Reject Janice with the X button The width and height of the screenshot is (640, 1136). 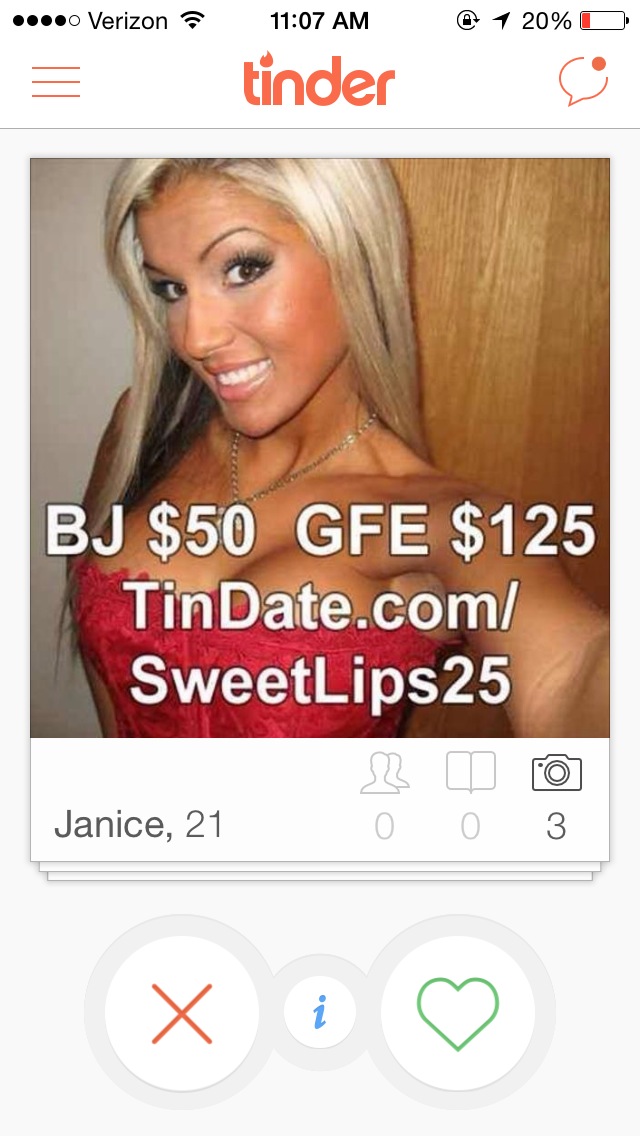(x=182, y=1013)
